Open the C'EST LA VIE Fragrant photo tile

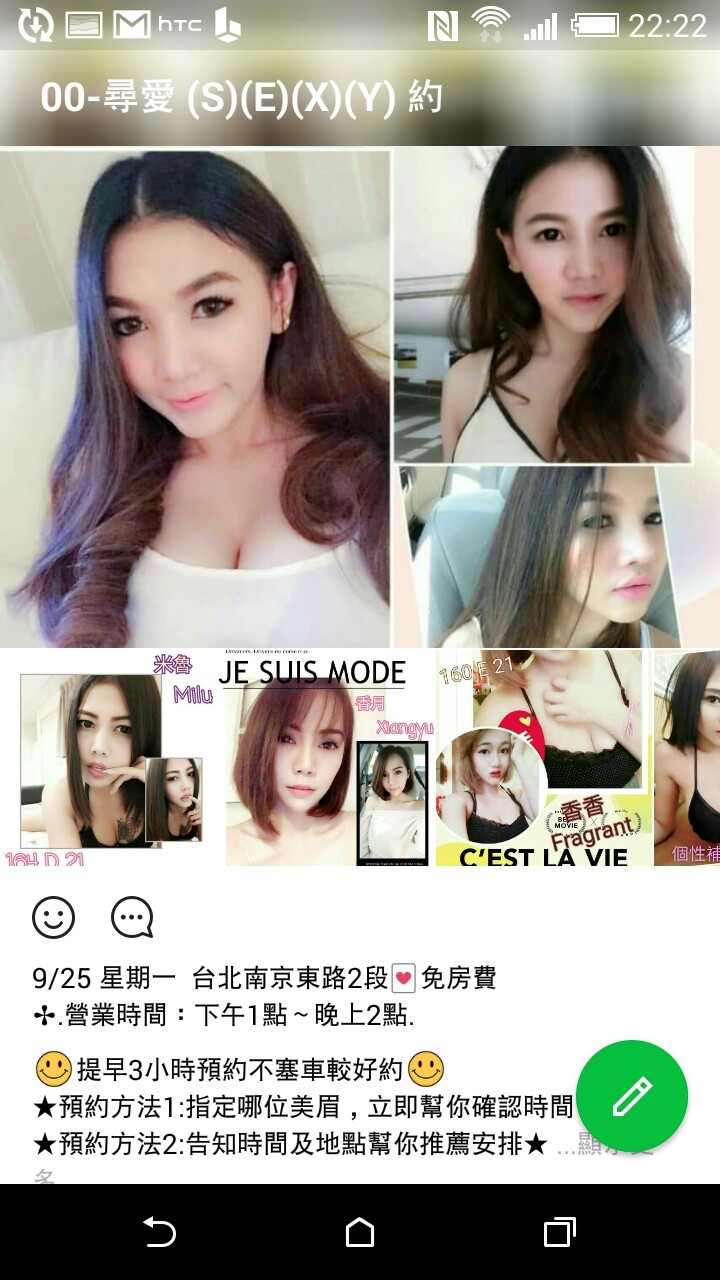click(543, 758)
